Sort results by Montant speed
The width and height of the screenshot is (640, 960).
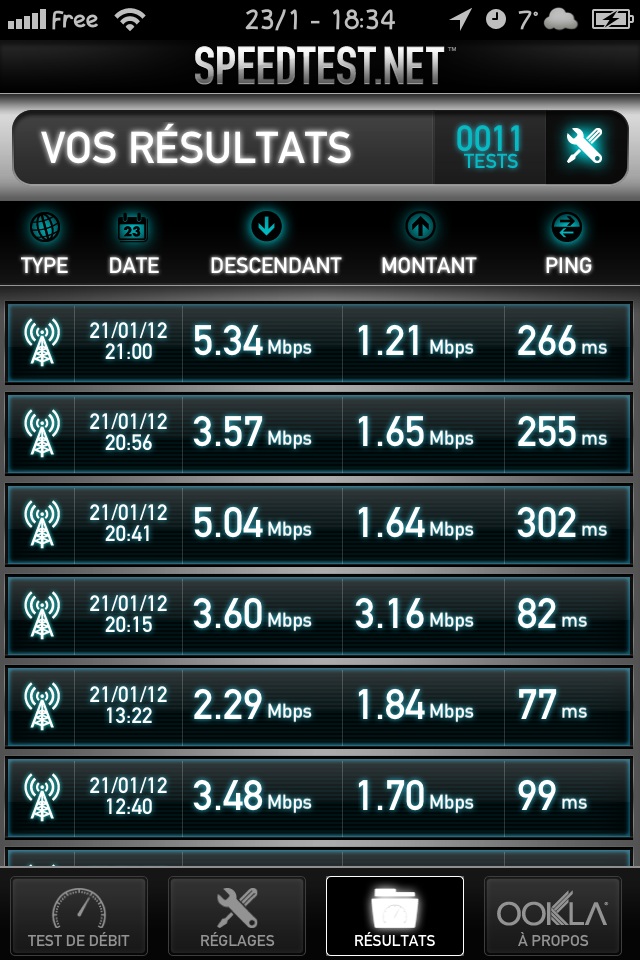pos(428,245)
